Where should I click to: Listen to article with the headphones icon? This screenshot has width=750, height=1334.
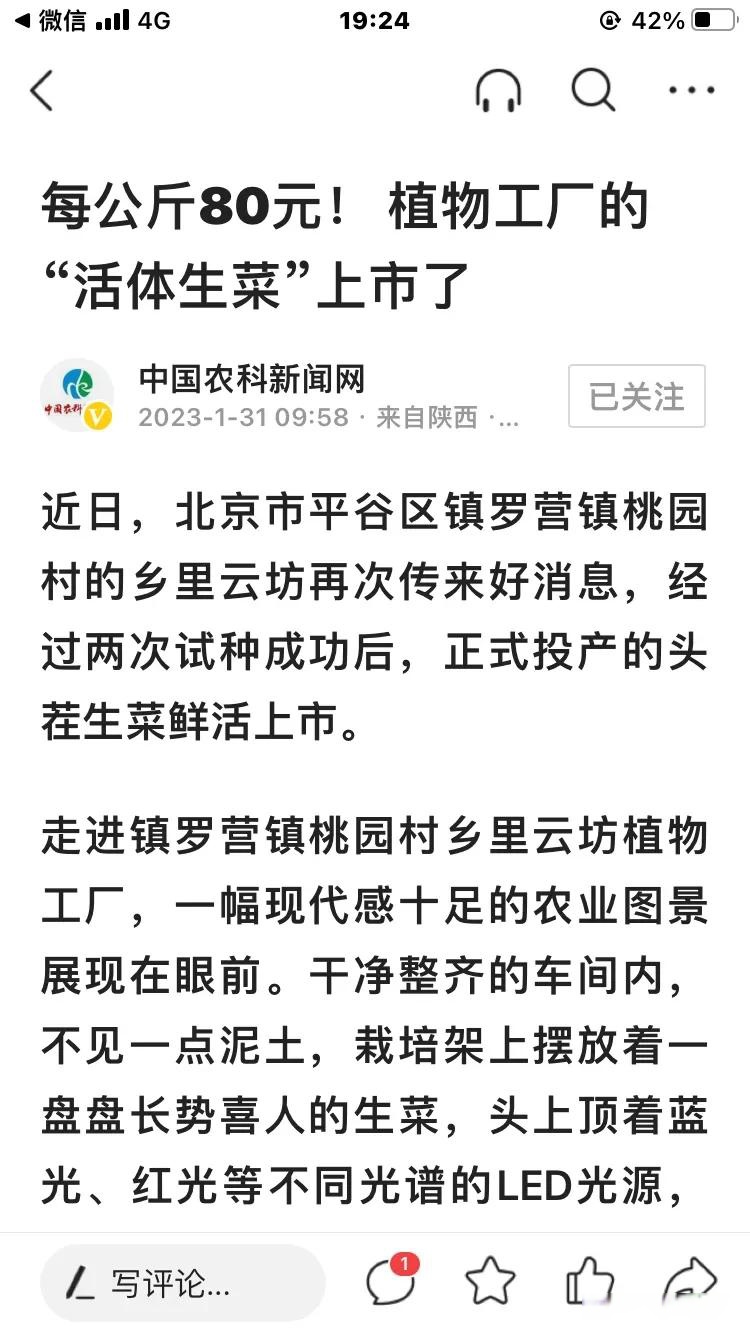[x=497, y=91]
